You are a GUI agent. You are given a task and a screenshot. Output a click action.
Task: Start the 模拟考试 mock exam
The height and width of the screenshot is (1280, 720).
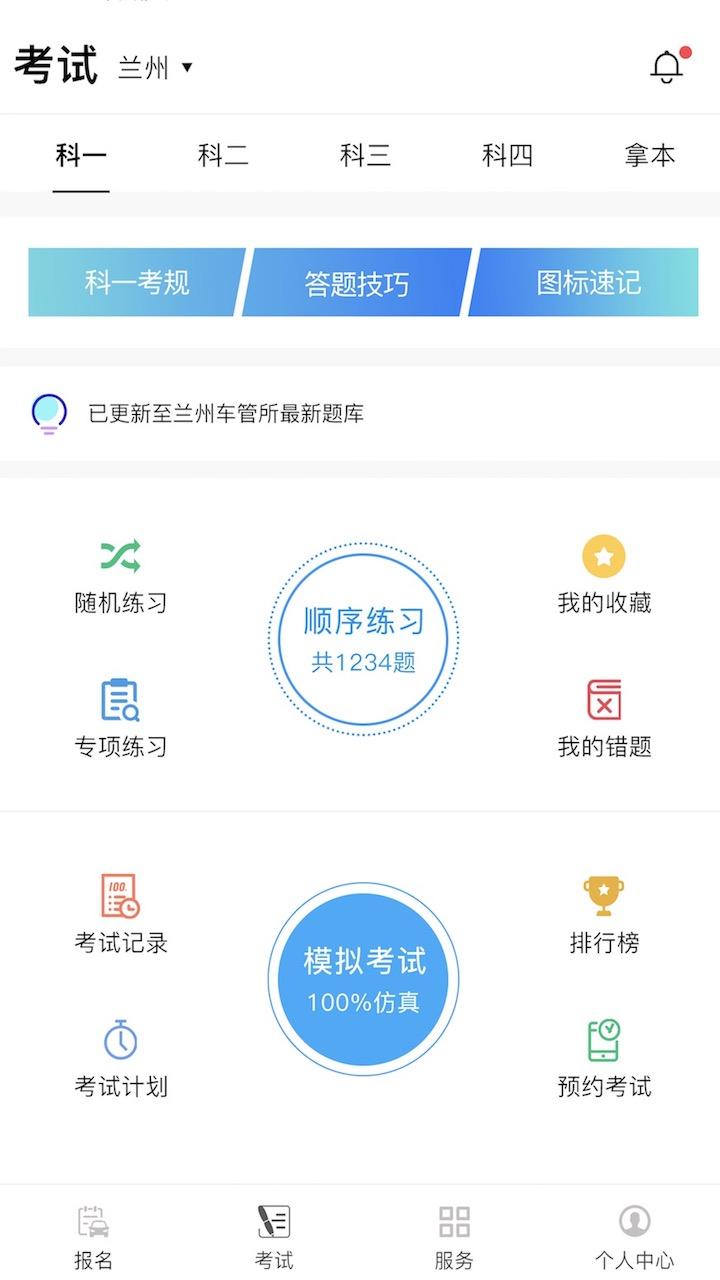tap(363, 979)
